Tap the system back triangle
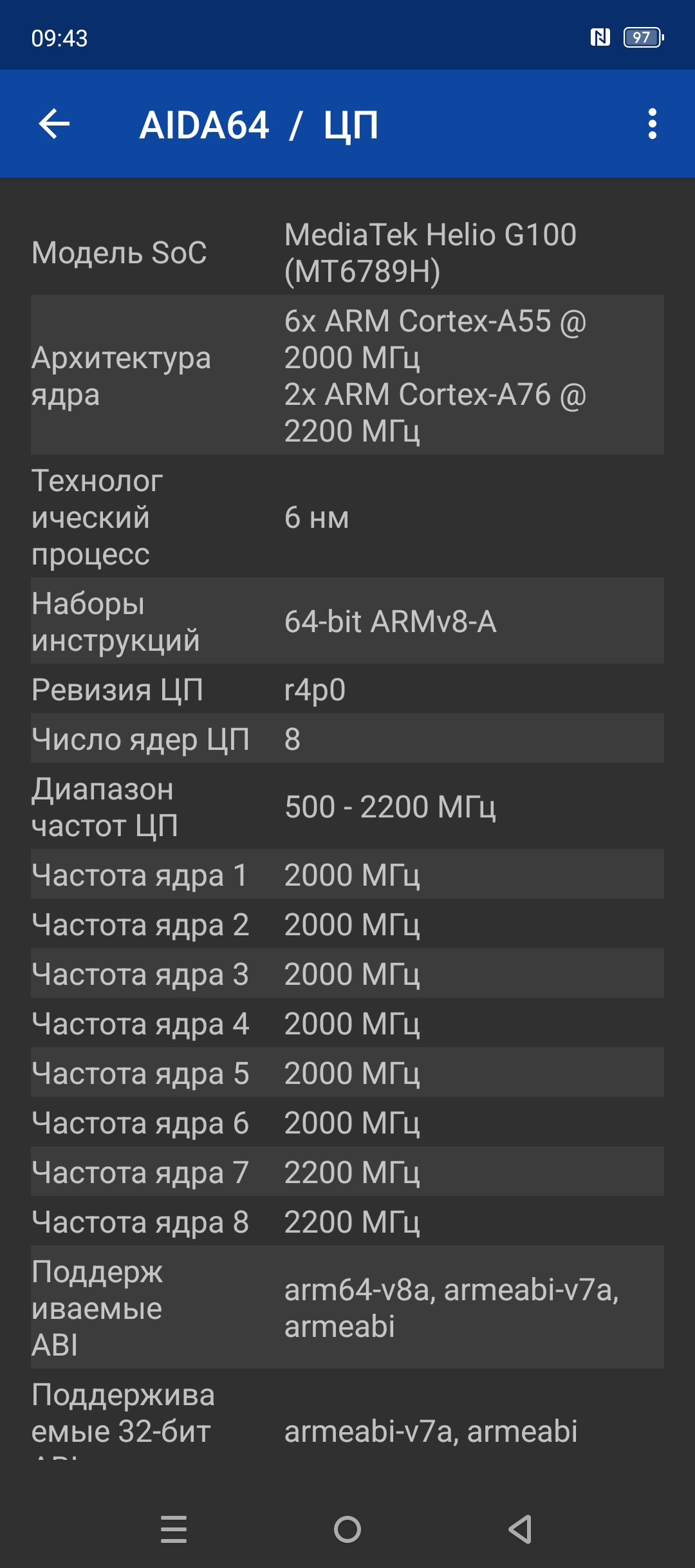 [x=520, y=1529]
